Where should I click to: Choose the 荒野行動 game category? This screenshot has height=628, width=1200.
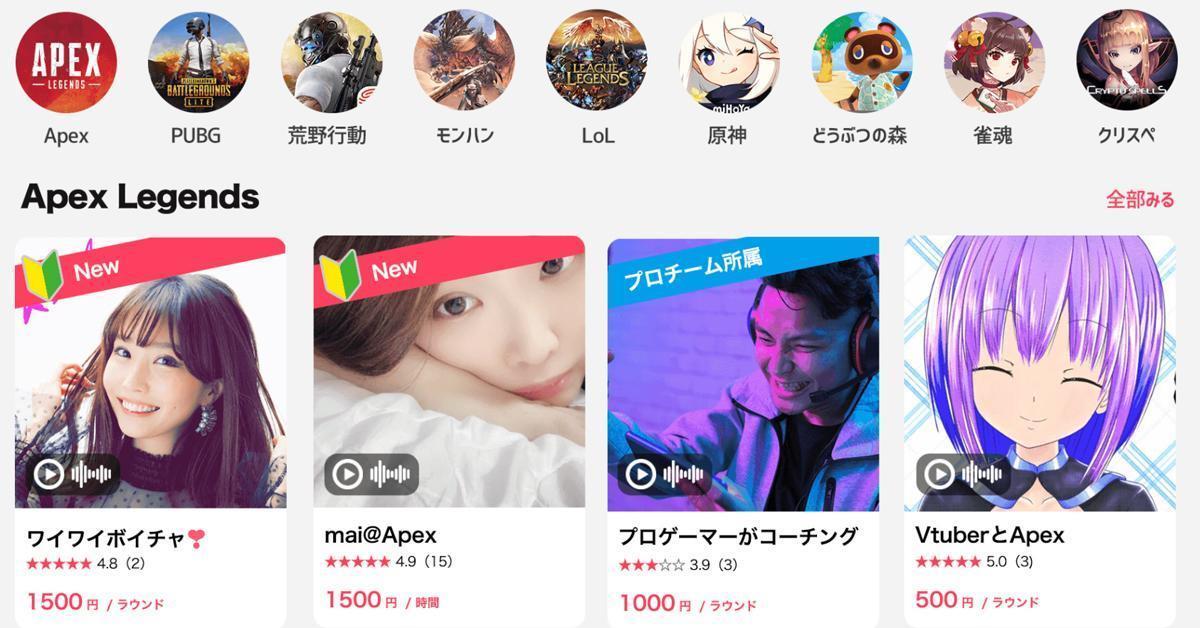click(x=331, y=62)
